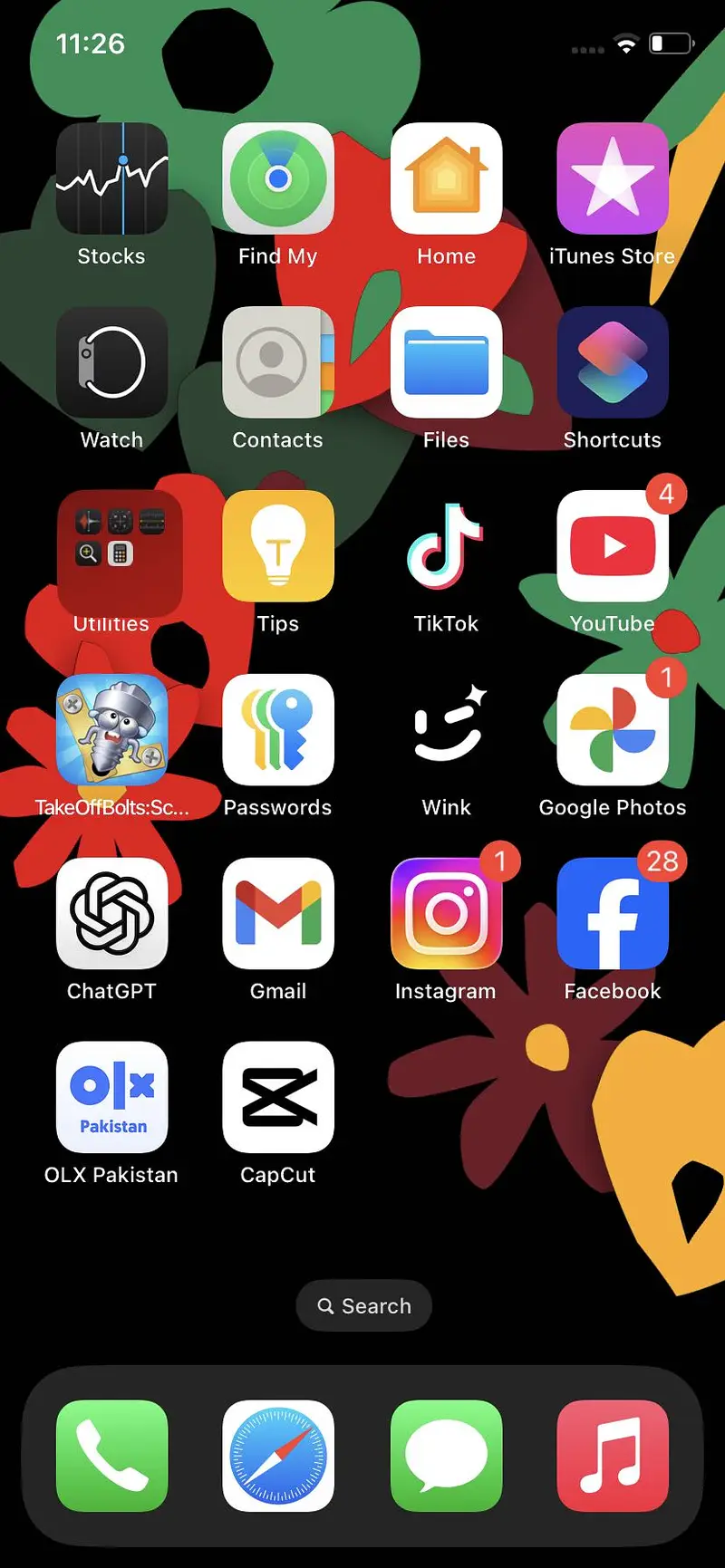Launch ChatGPT
The height and width of the screenshot is (1568, 725).
111,914
